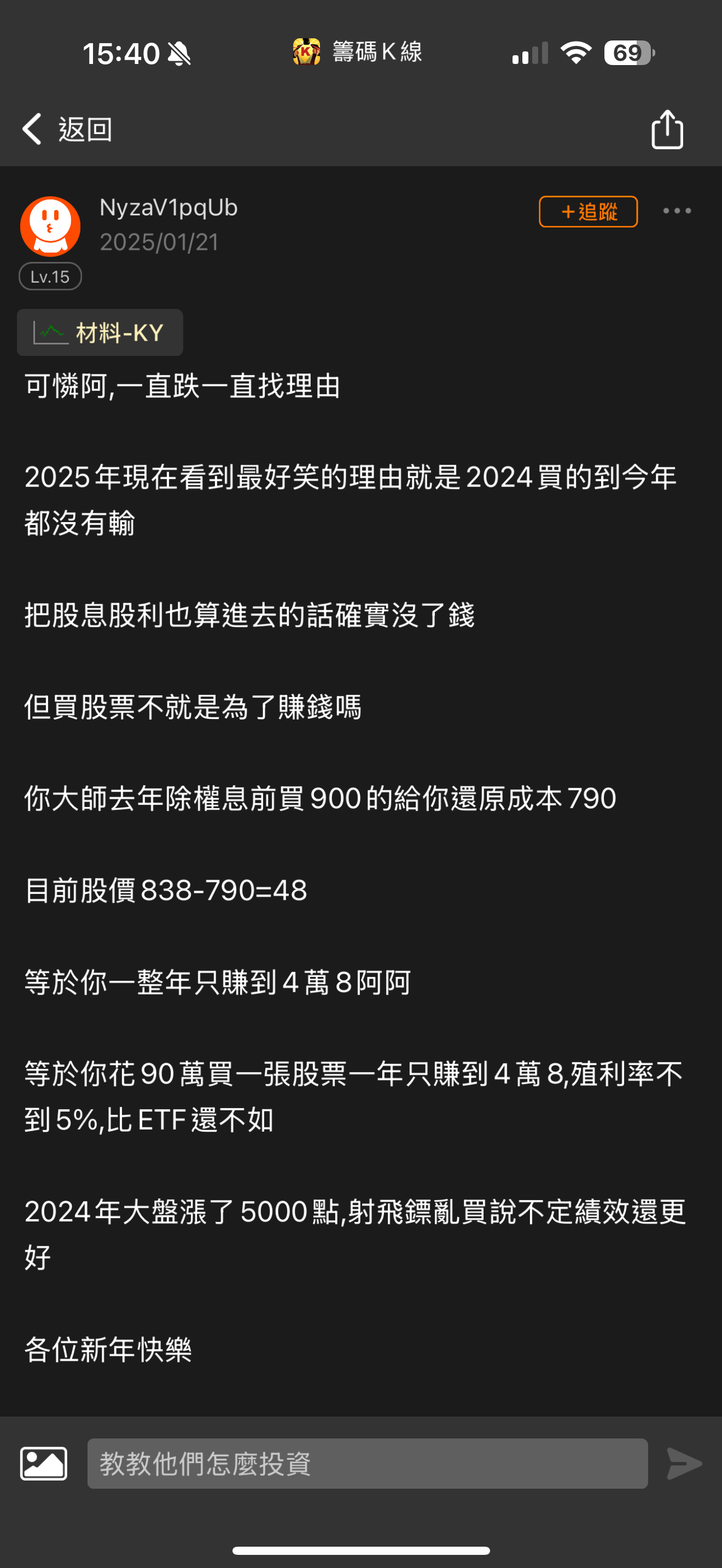Open NyzaV1pqUb's profile avatar
The image size is (722, 1568).
click(x=50, y=226)
